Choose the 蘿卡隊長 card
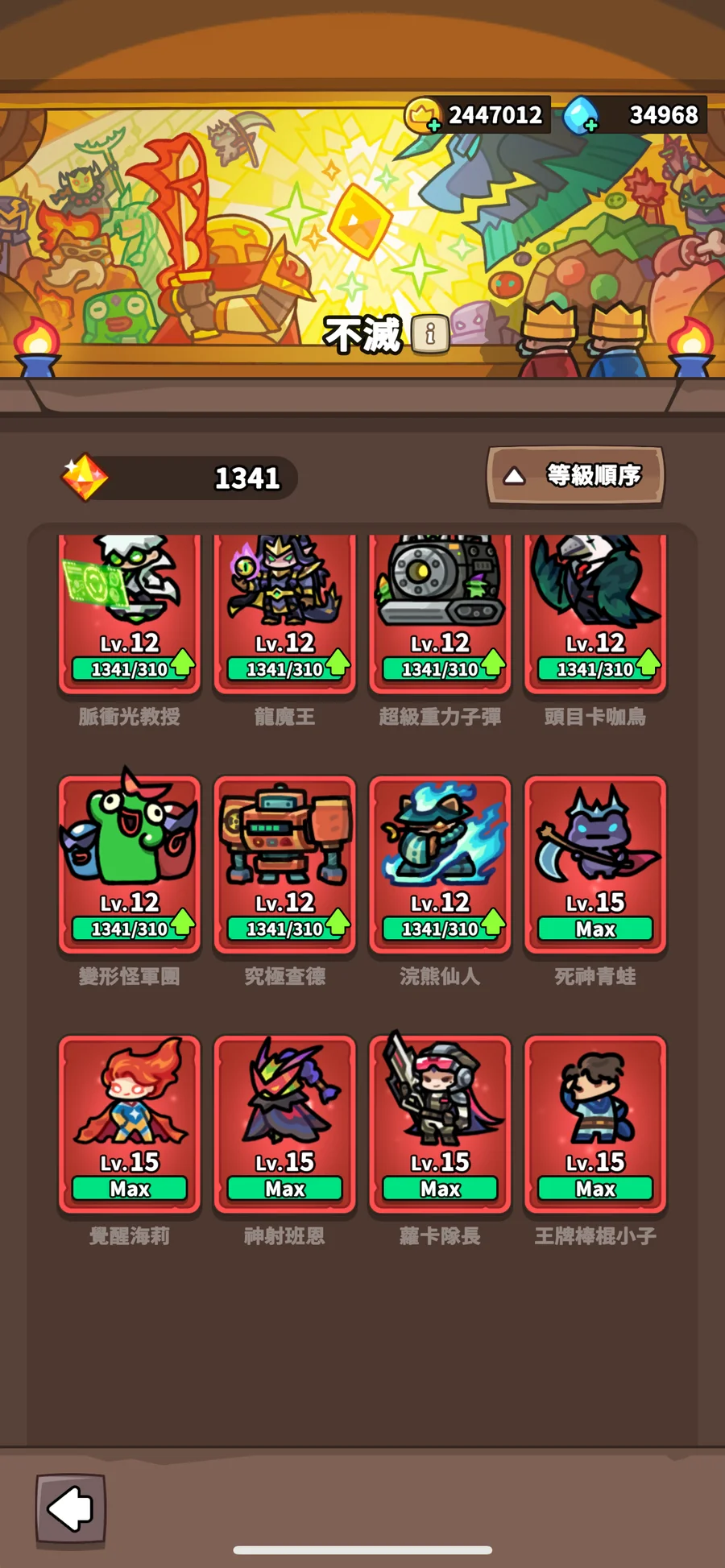This screenshot has height=1568, width=725. [440, 1123]
